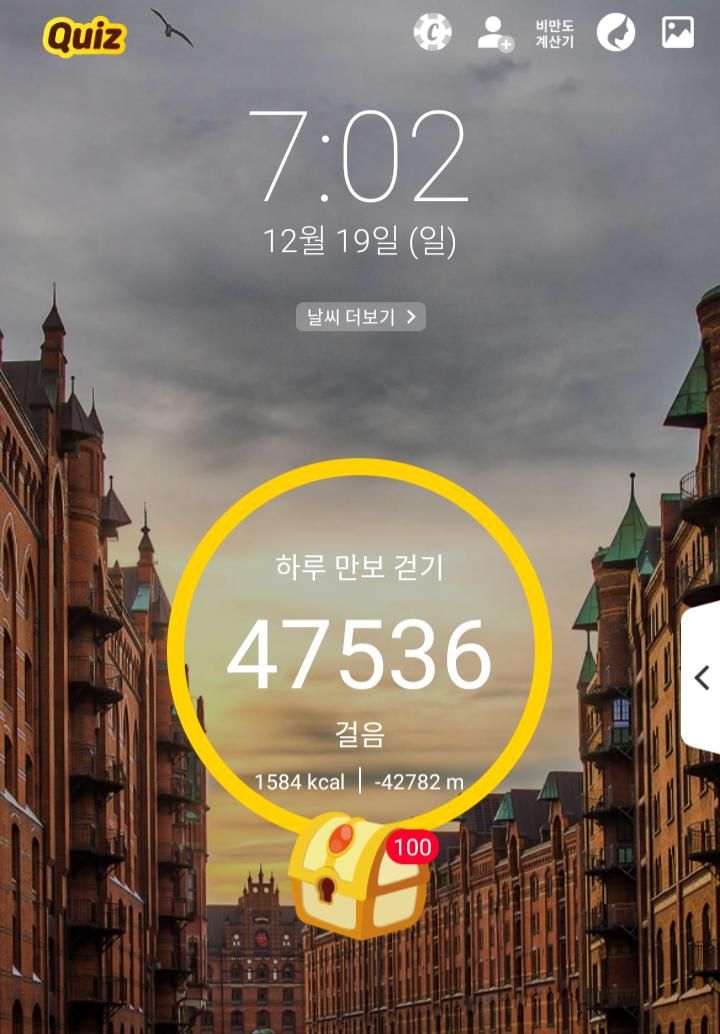Change the wallpaper via image icon

677,32
